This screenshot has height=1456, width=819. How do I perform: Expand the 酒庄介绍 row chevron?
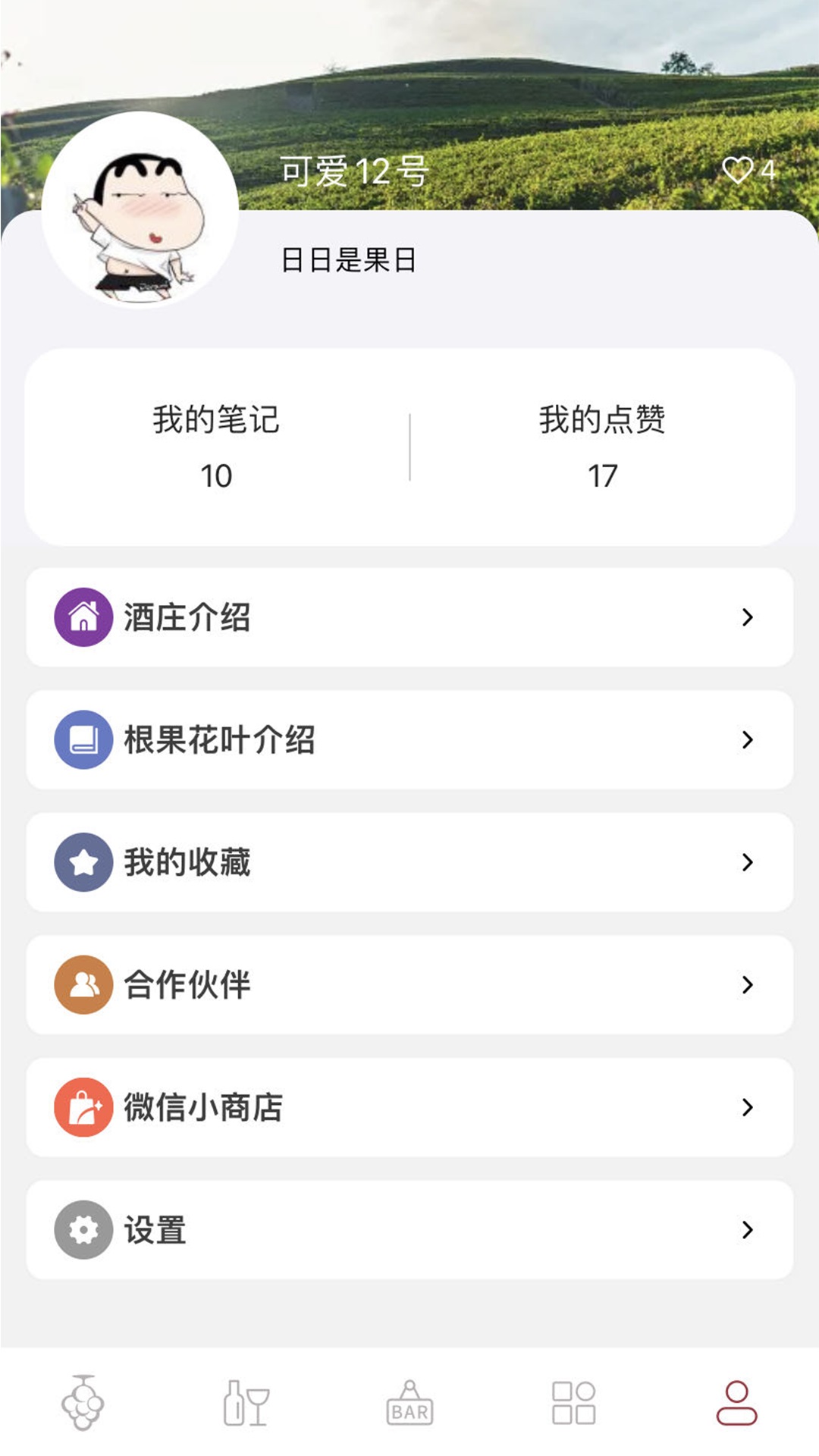748,617
